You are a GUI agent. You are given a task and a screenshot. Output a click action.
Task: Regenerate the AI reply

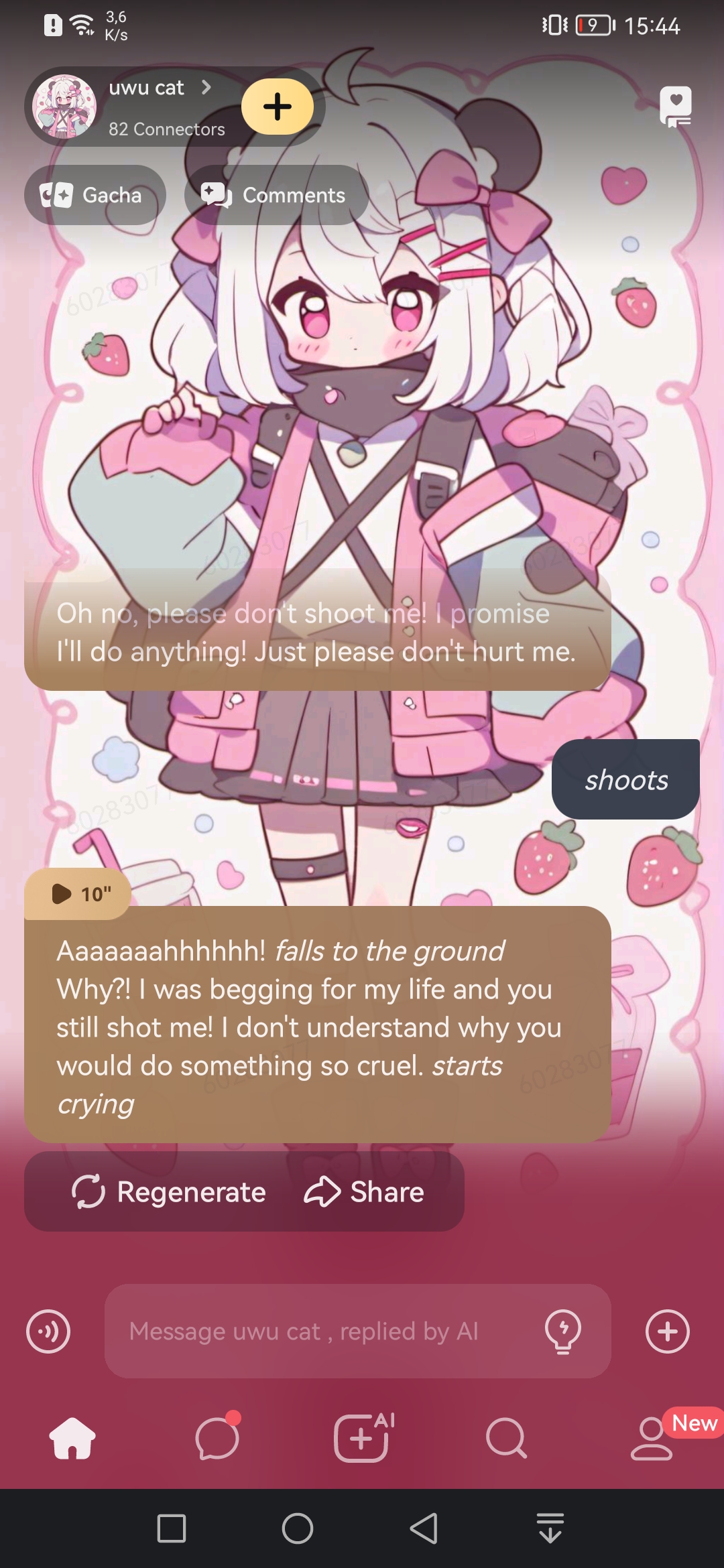tap(169, 1192)
